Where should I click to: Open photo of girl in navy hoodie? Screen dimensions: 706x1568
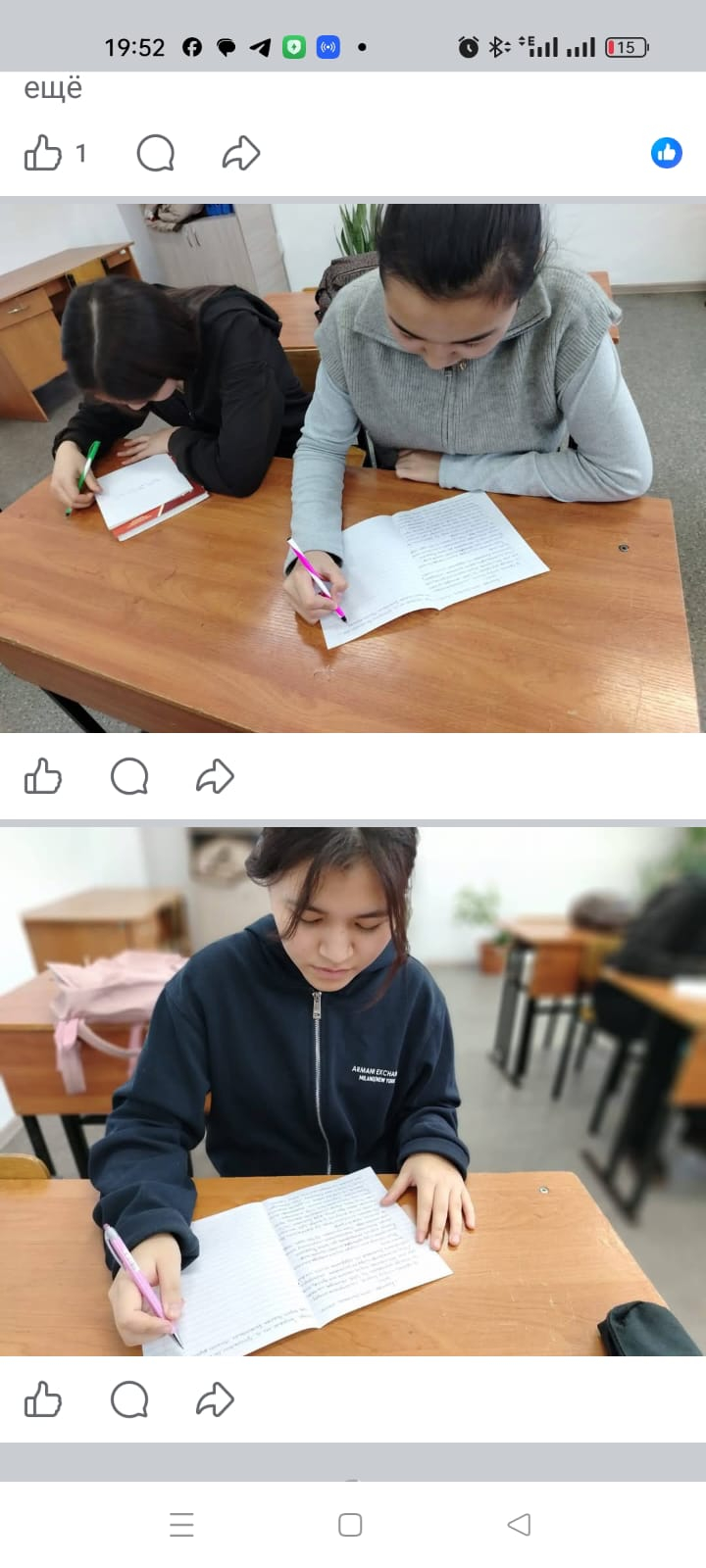click(x=353, y=1091)
